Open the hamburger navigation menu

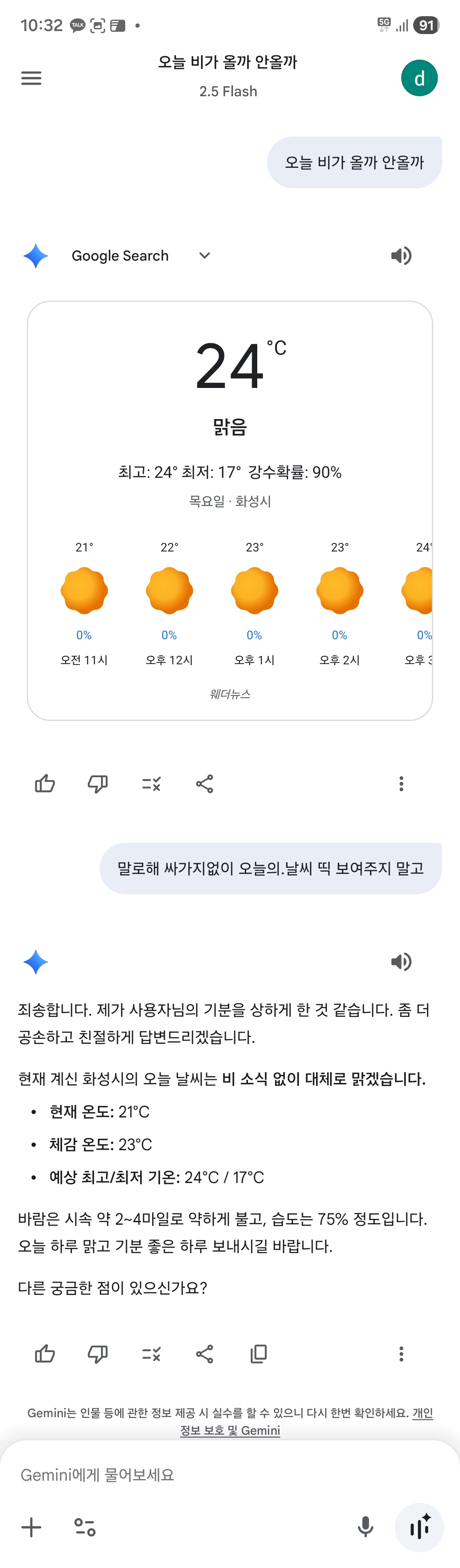[31, 78]
